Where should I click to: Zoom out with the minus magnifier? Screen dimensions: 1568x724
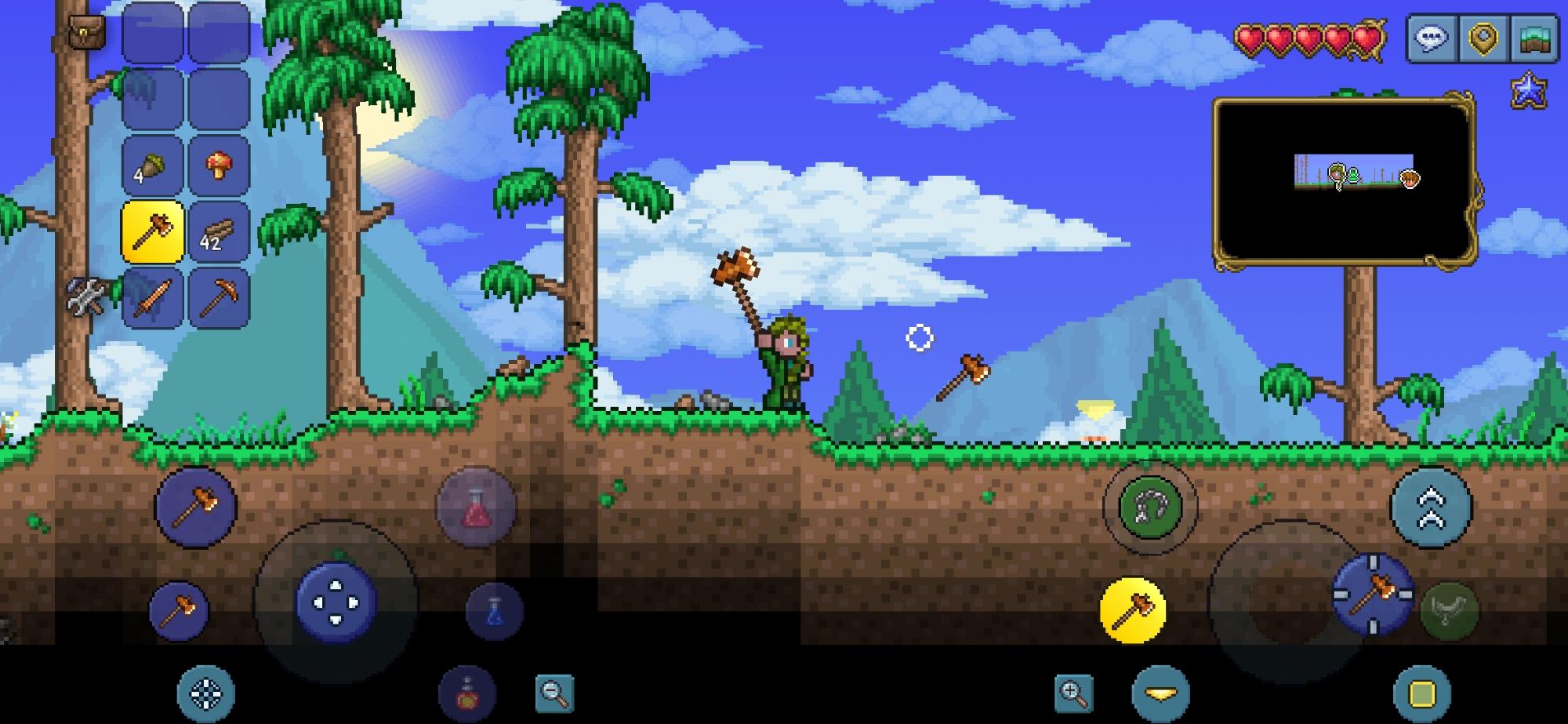point(554,693)
